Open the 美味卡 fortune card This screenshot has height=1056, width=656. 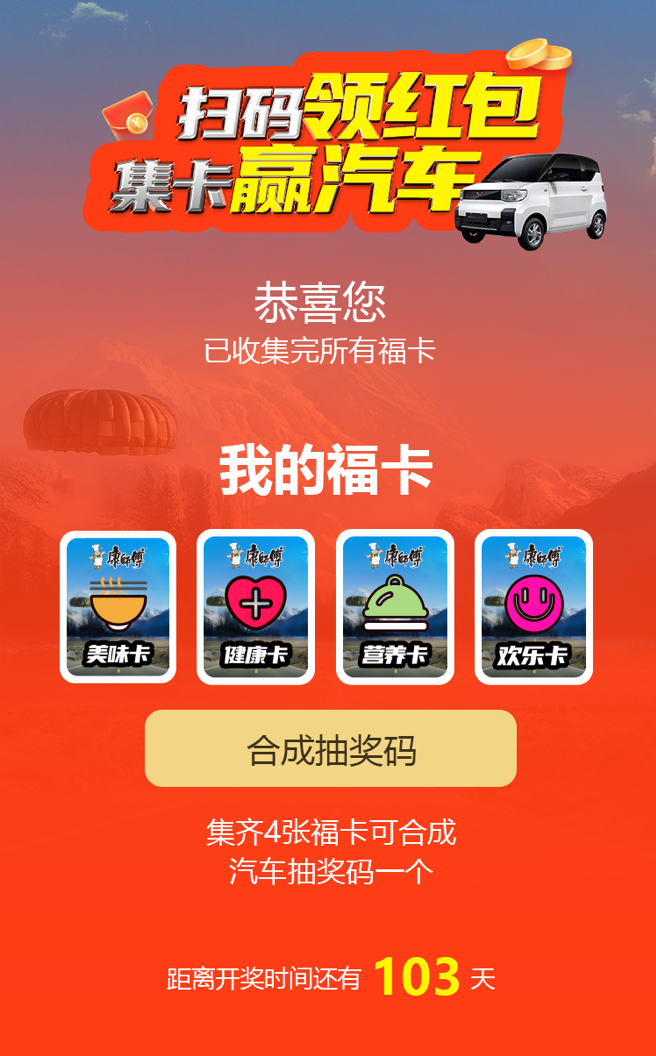click(118, 607)
